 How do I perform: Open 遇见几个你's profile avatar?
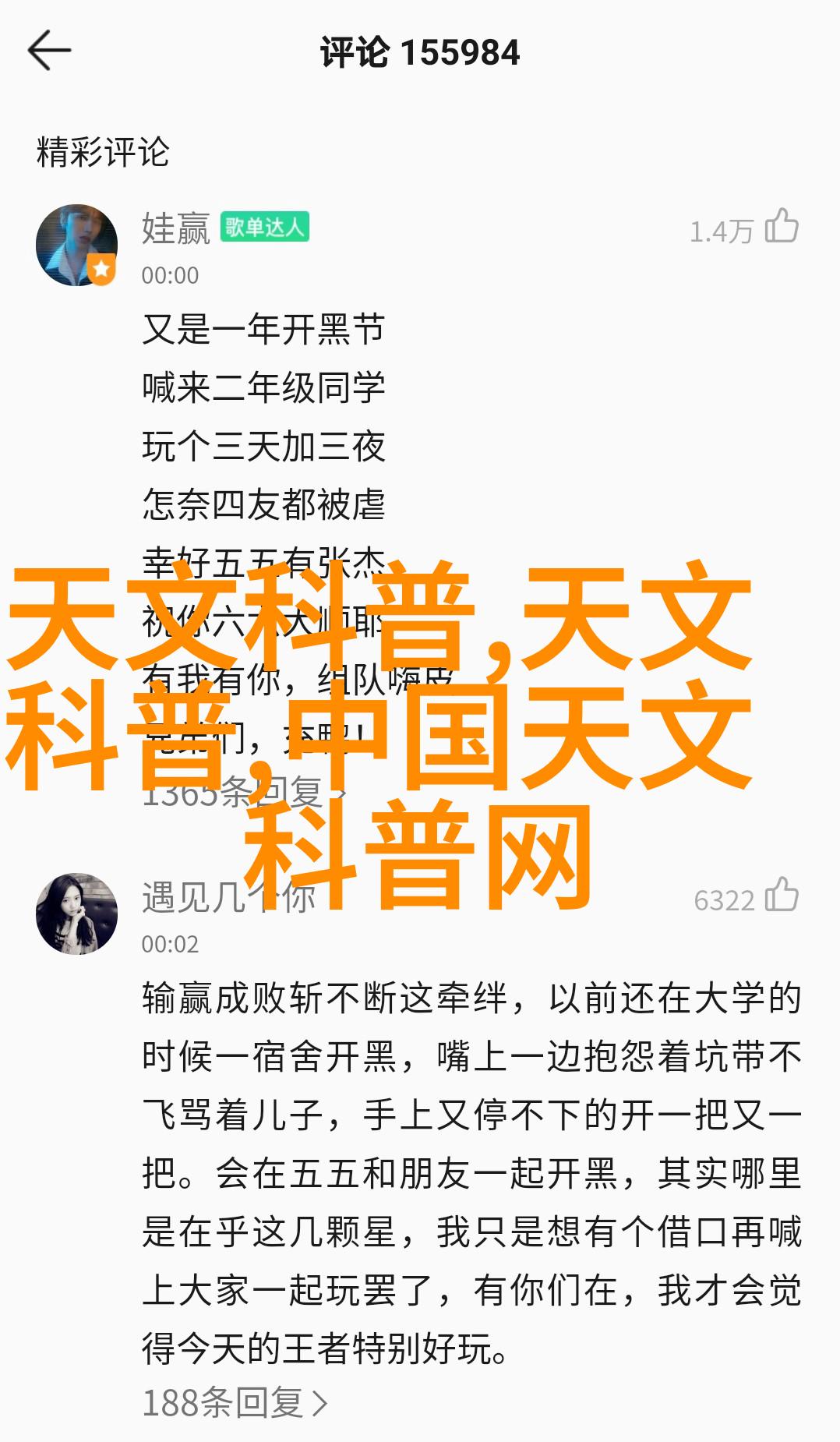click(76, 914)
